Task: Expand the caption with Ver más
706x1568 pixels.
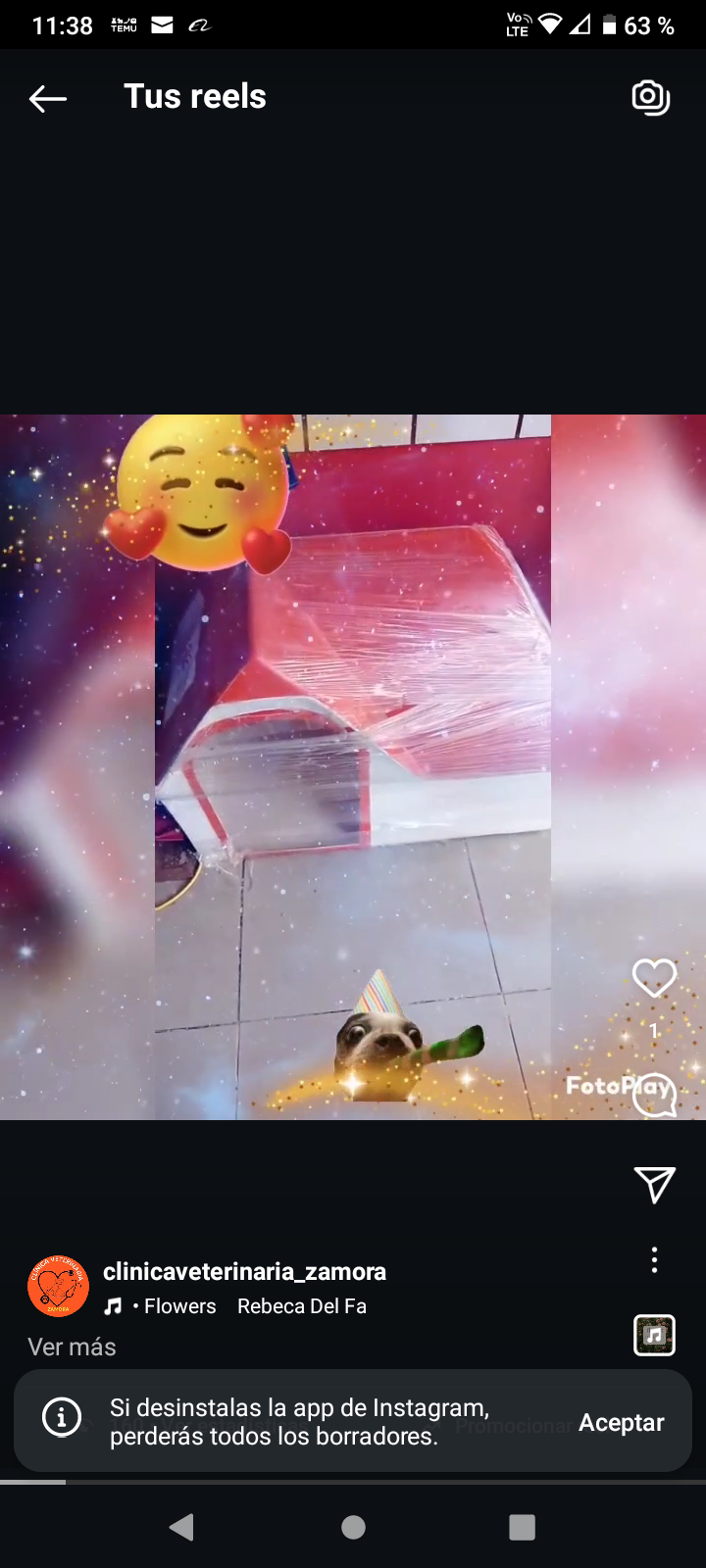Action: point(72,1347)
